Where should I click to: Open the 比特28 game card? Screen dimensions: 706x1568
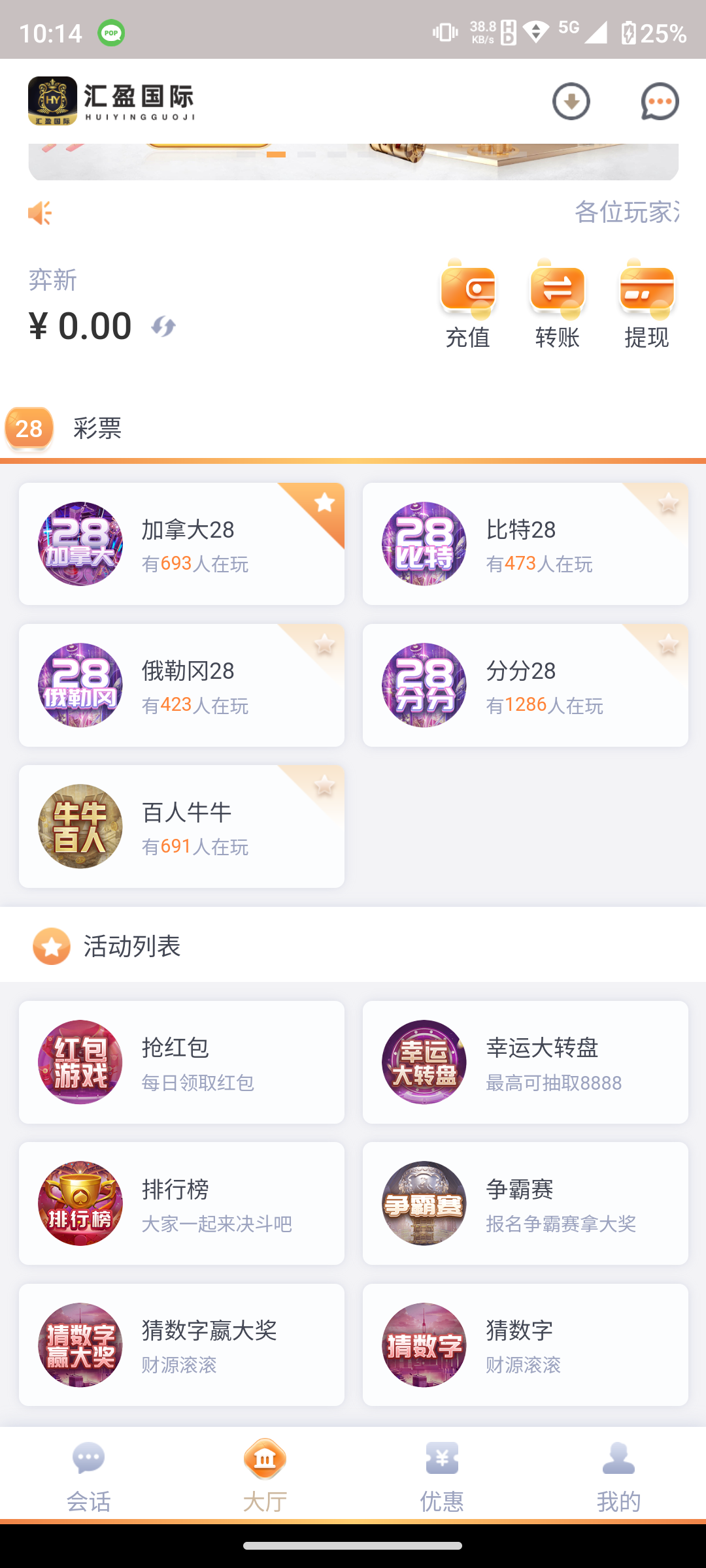tap(525, 544)
